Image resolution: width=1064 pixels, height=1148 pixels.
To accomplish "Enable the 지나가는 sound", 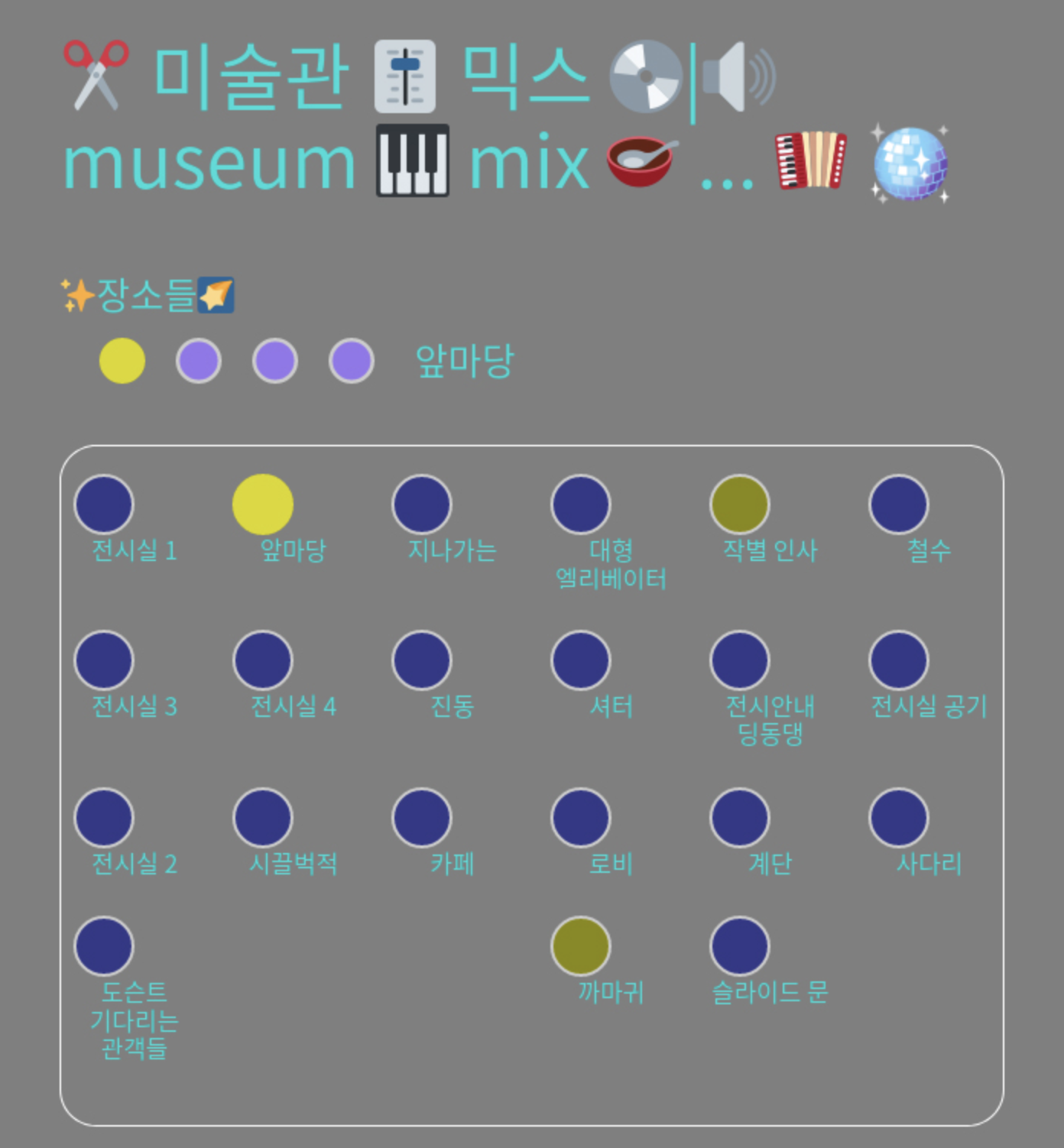I will (x=422, y=504).
